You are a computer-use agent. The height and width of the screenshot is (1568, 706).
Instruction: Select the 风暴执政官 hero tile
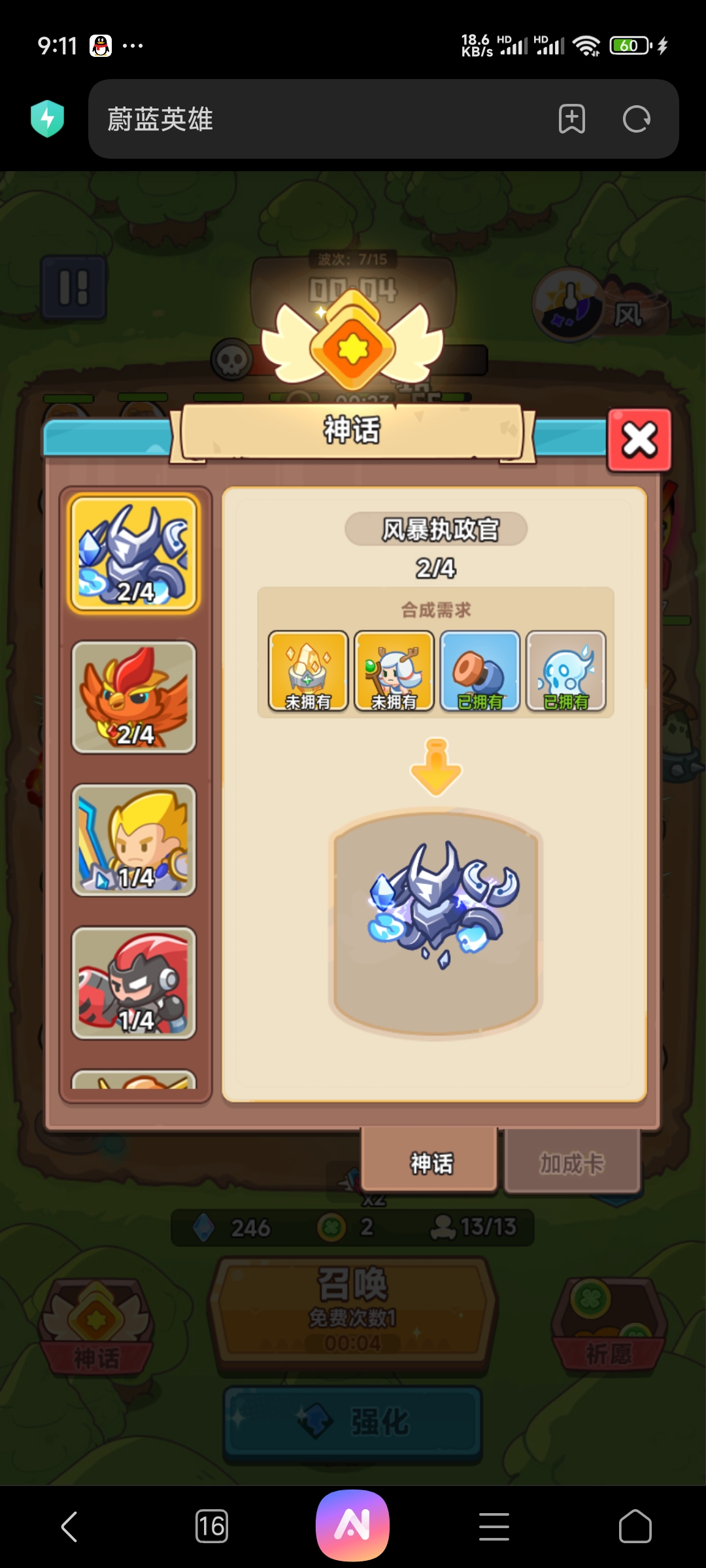pos(134,553)
